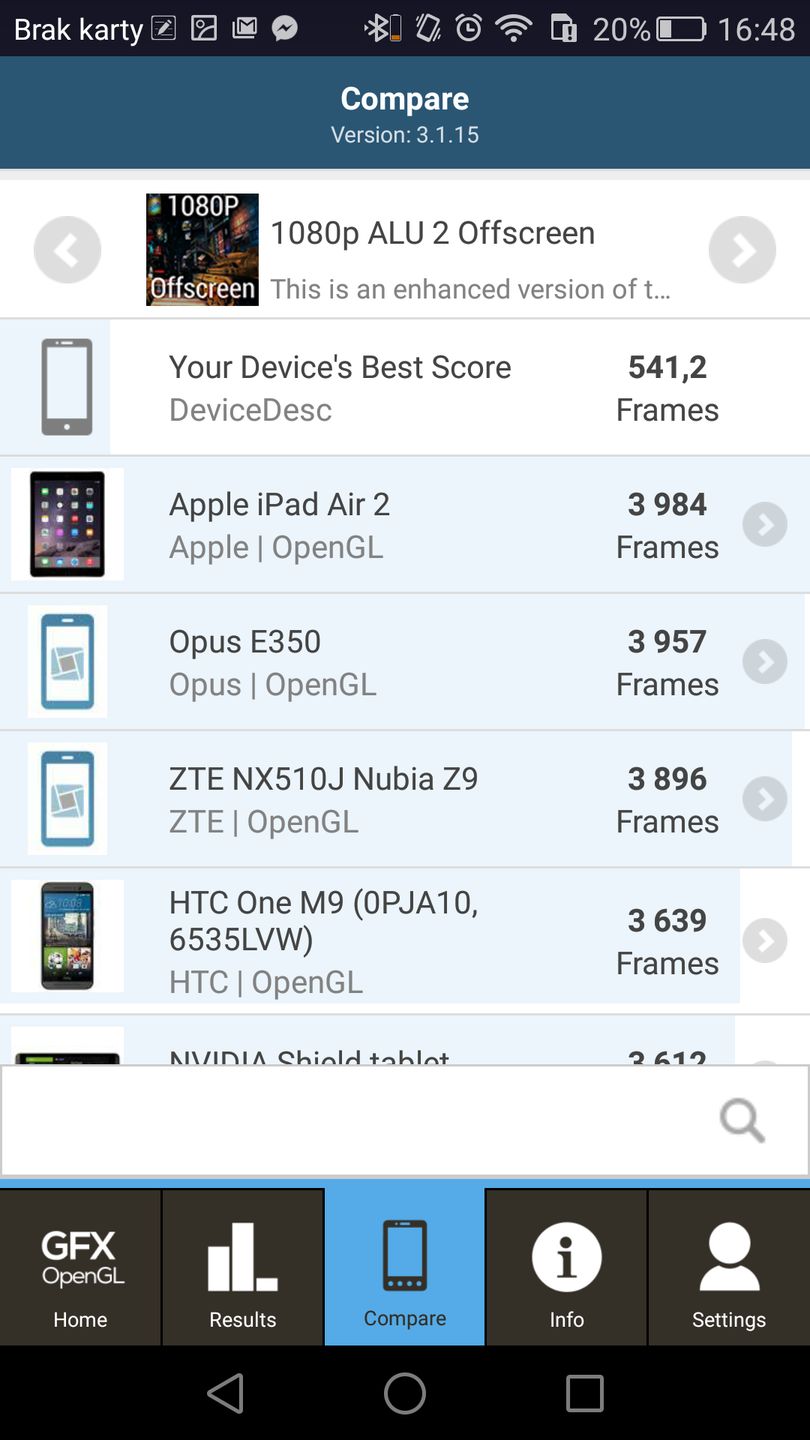The width and height of the screenshot is (810, 1440).
Task: Tap the system home button
Action: point(404,1393)
